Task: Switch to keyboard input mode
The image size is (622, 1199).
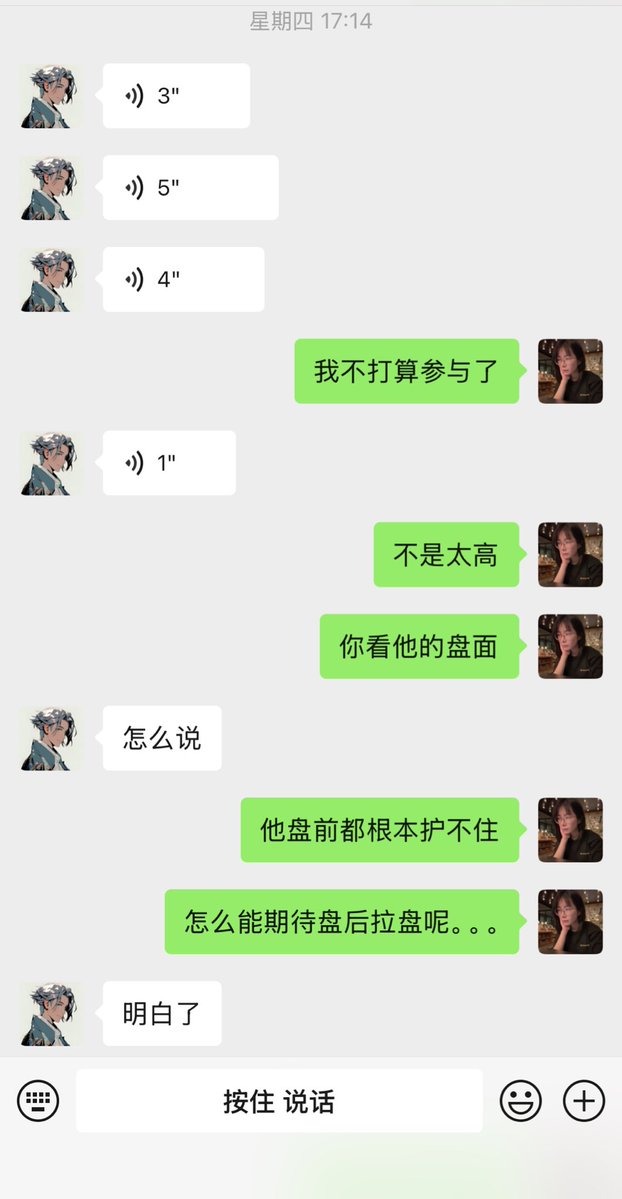Action: point(38,1101)
